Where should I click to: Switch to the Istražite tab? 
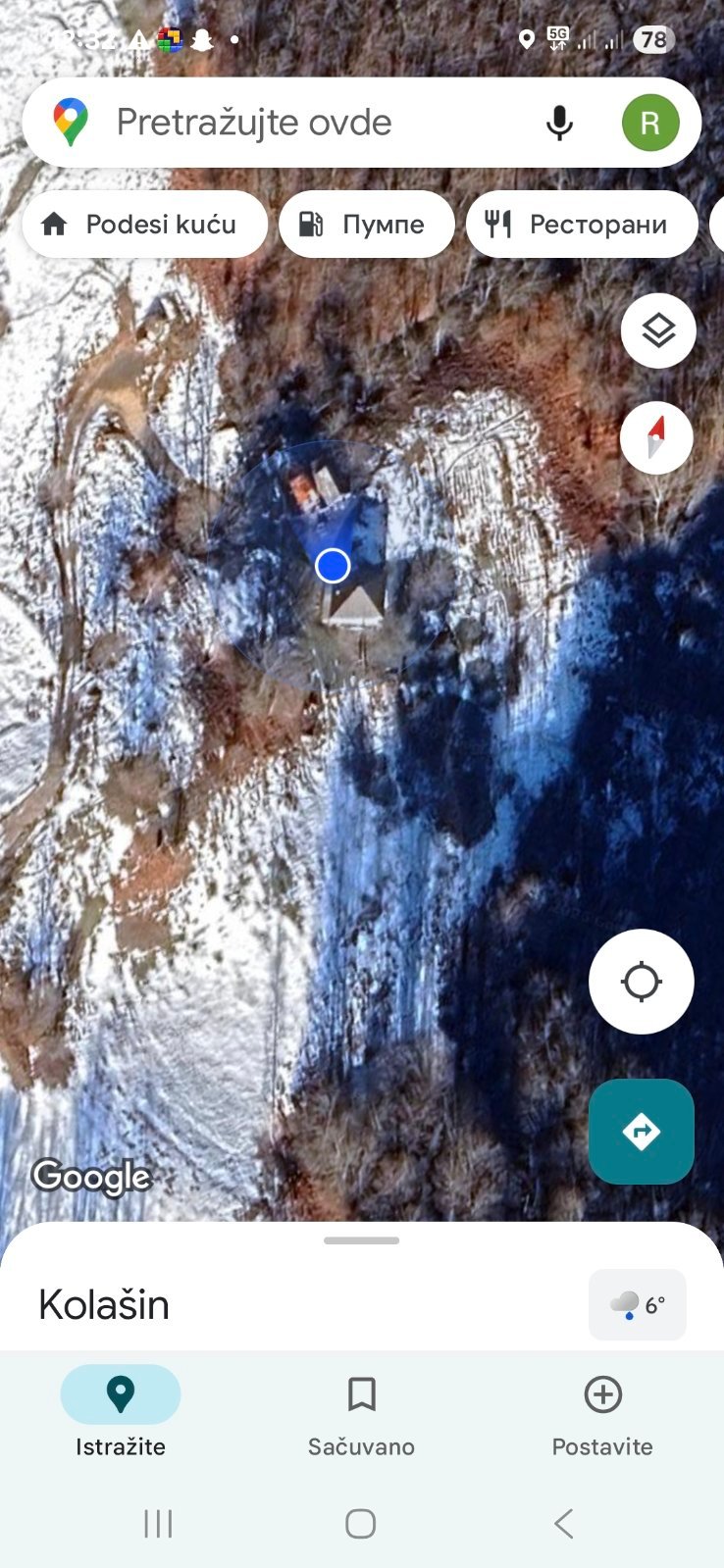(x=121, y=1410)
